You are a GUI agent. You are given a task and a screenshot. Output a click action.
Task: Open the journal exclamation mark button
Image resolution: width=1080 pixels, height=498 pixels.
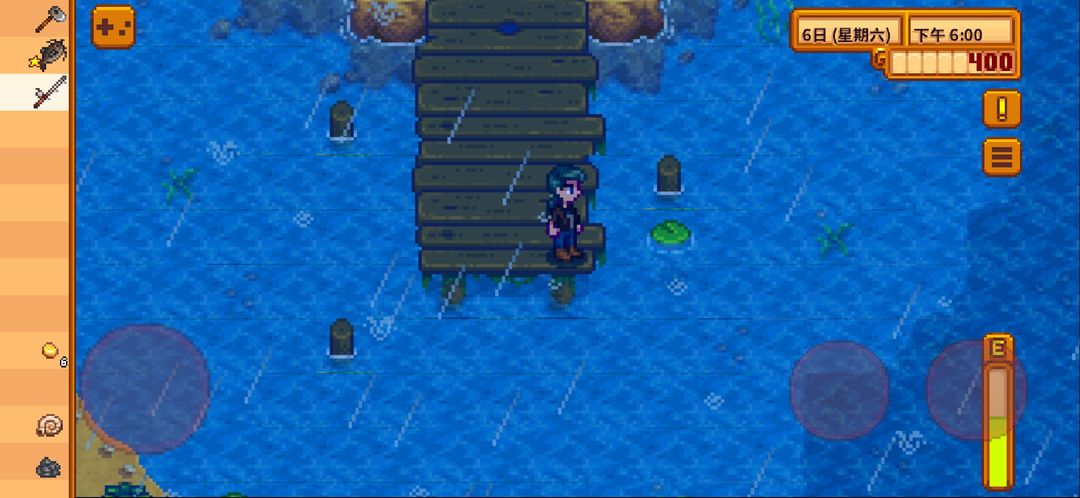click(x=1001, y=108)
